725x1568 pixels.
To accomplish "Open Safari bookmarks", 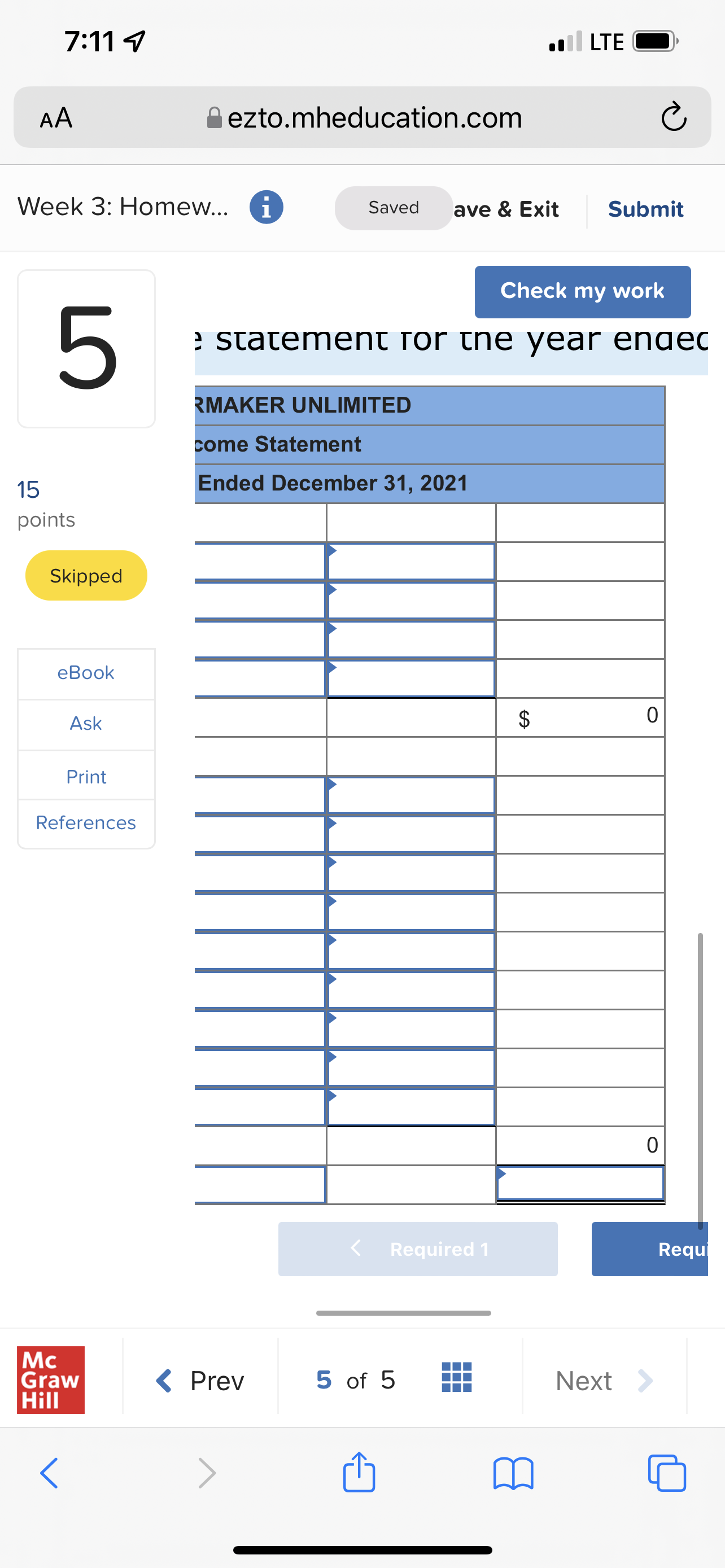I will click(513, 1473).
